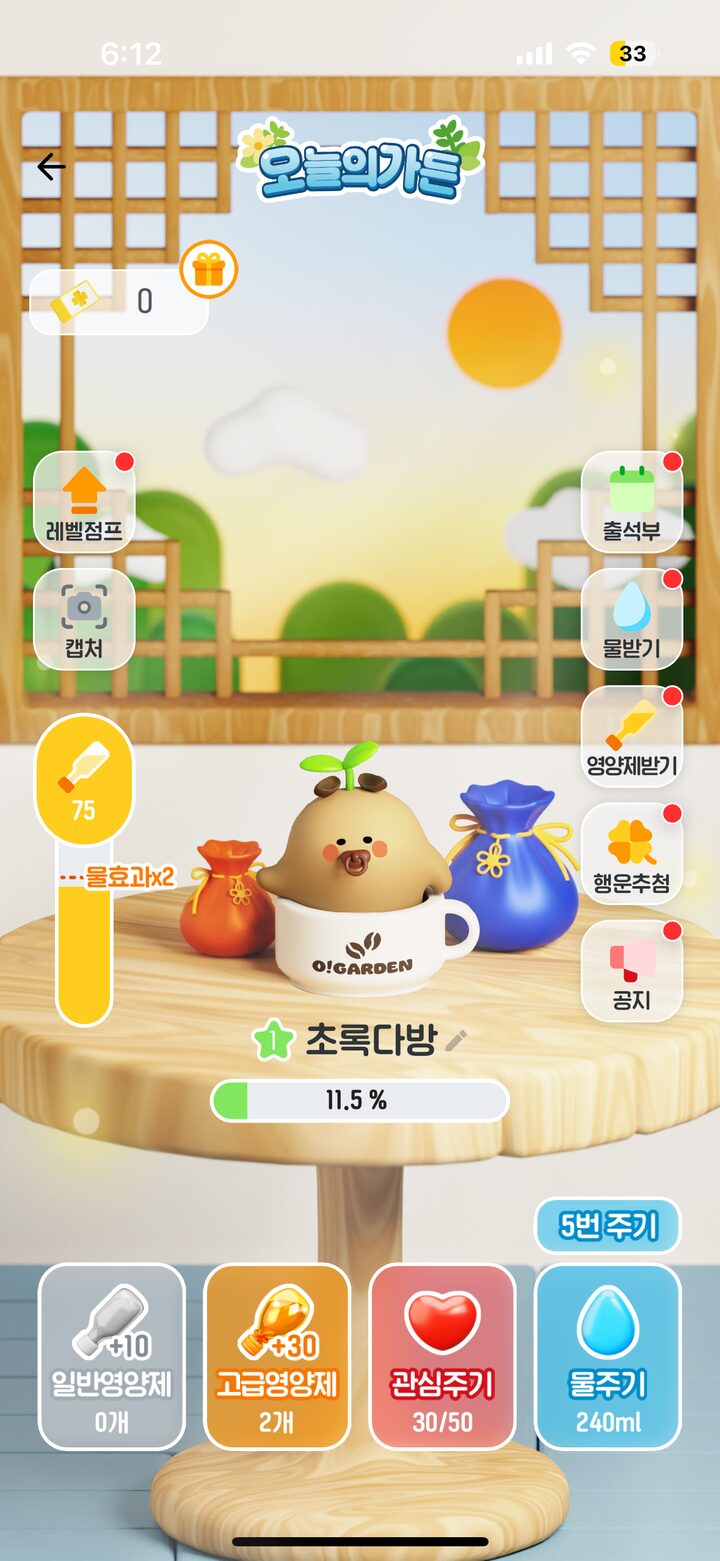This screenshot has width=720, height=1561.
Task: Tap the 캡처 capture button
Action: click(84, 619)
